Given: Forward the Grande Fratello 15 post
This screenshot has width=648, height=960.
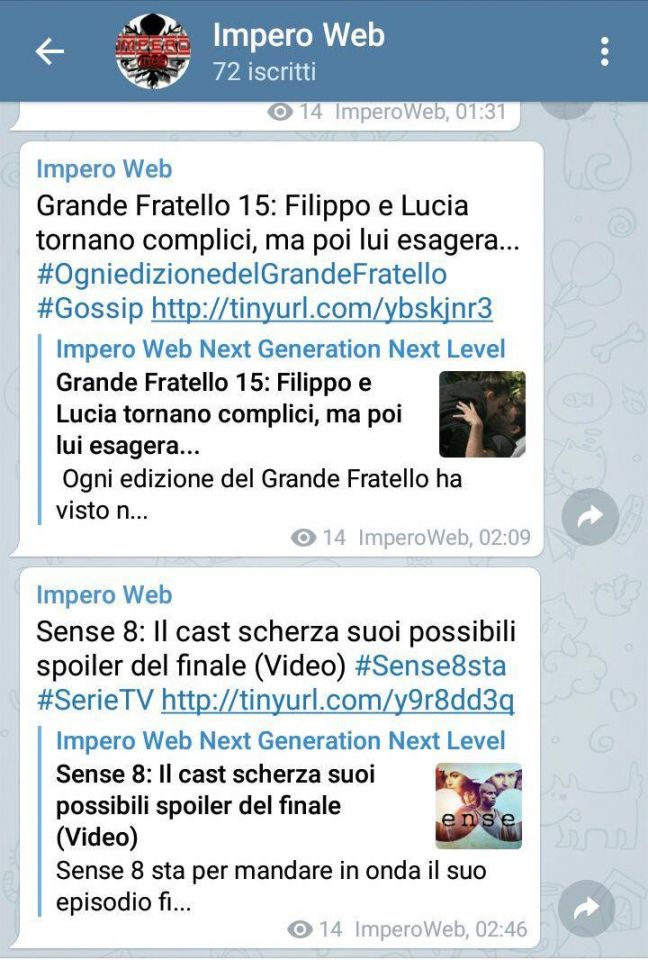Looking at the screenshot, I should pos(589,516).
